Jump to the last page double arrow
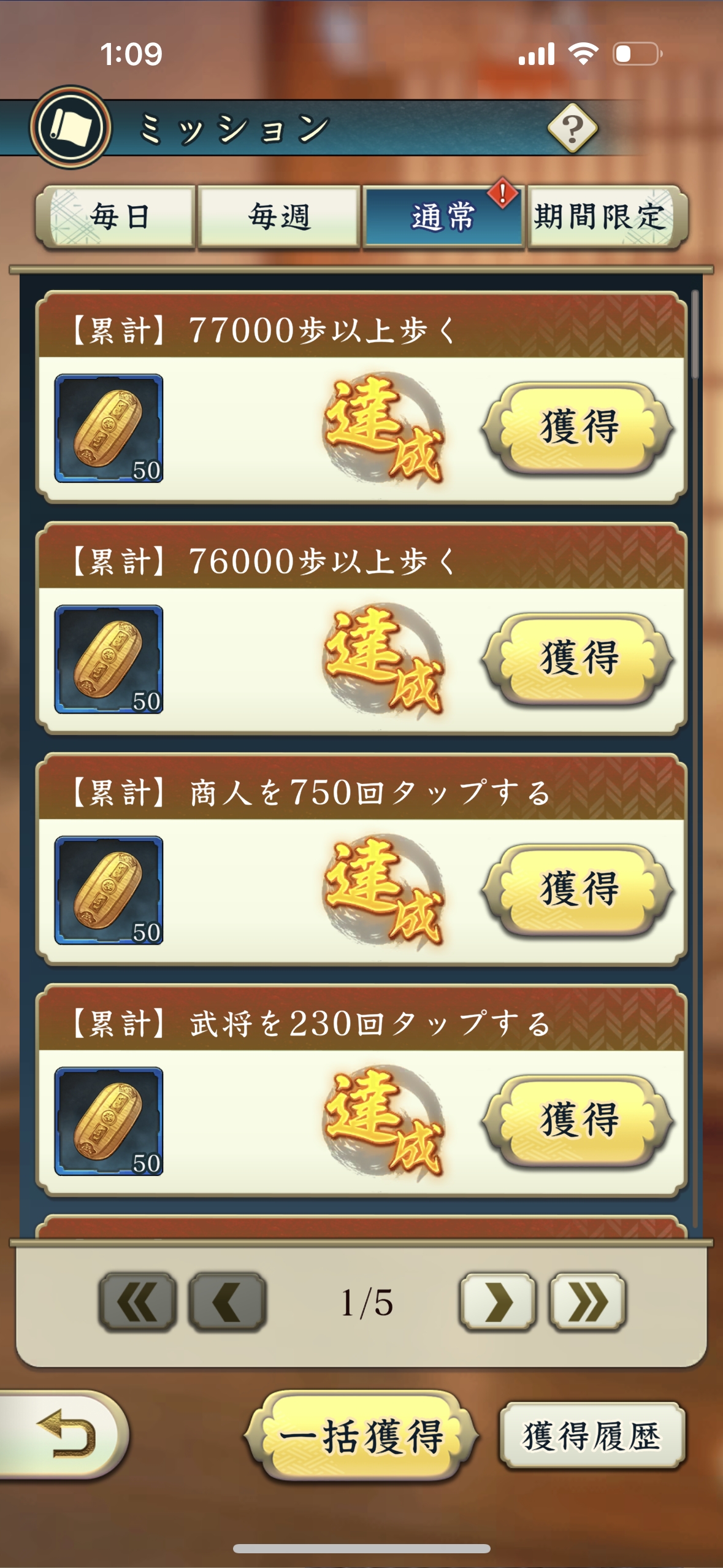 [587, 1302]
